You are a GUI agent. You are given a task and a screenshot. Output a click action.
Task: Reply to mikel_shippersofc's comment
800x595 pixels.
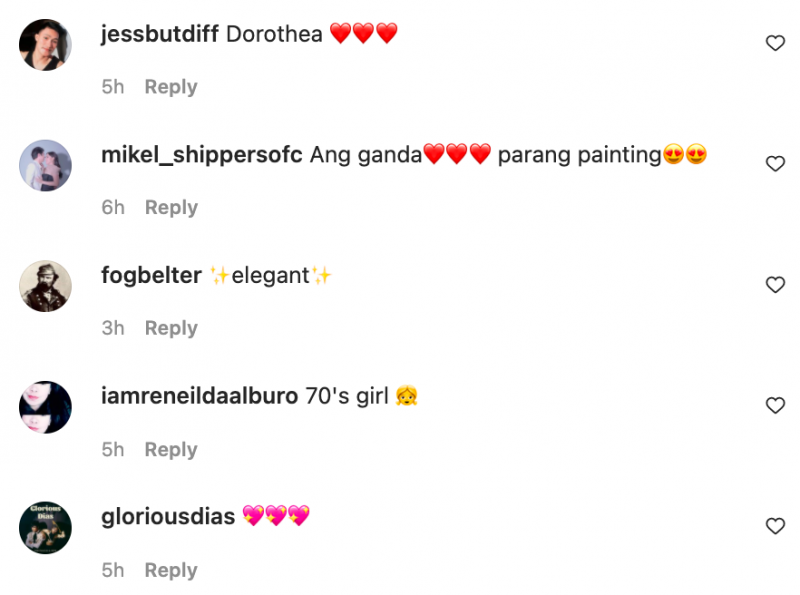coord(170,208)
